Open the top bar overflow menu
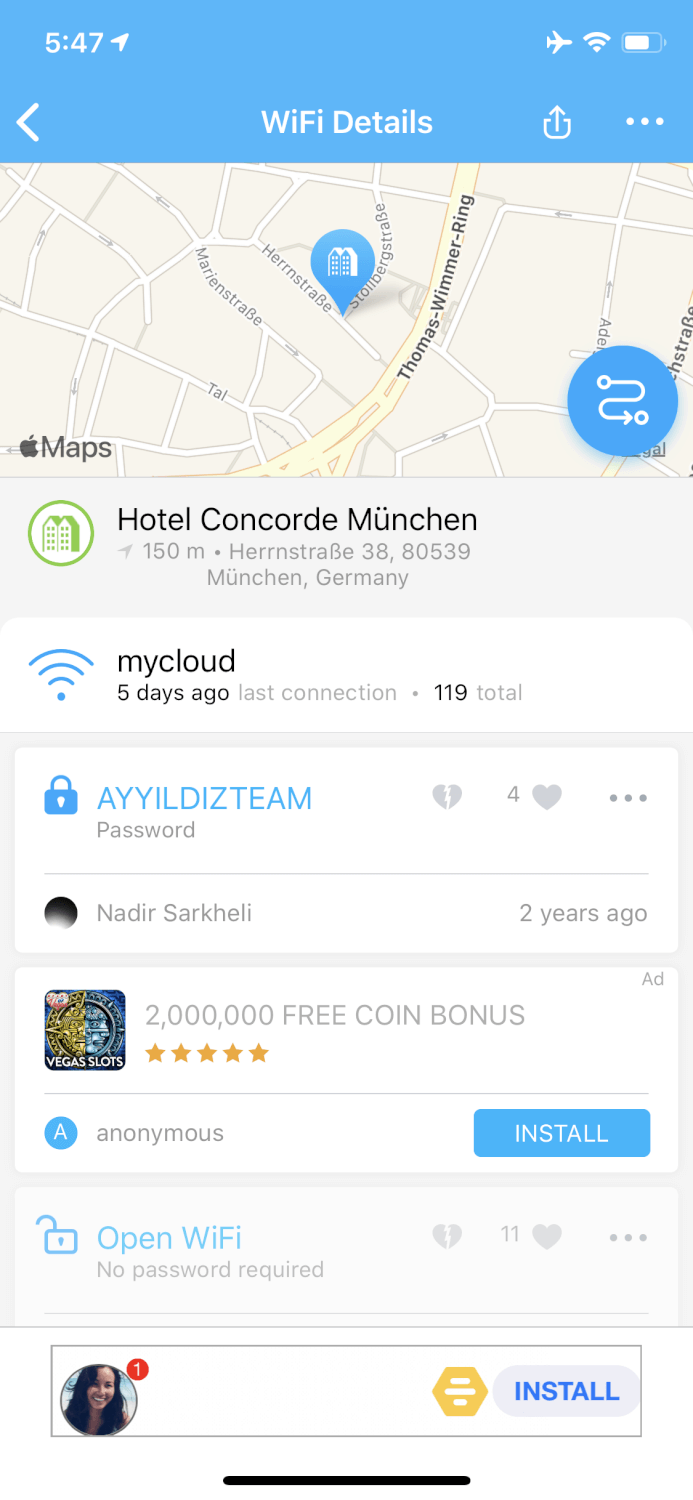693x1500 pixels. [x=644, y=122]
